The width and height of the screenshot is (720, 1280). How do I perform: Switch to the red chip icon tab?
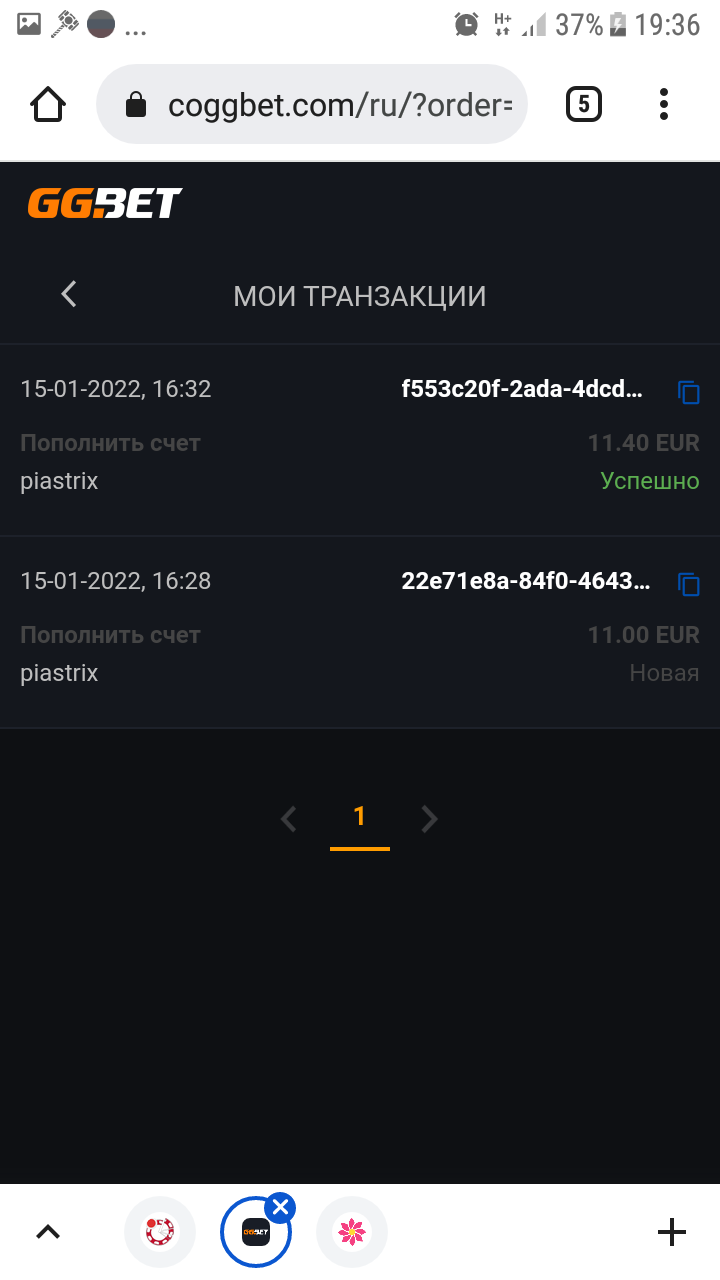click(x=160, y=1232)
